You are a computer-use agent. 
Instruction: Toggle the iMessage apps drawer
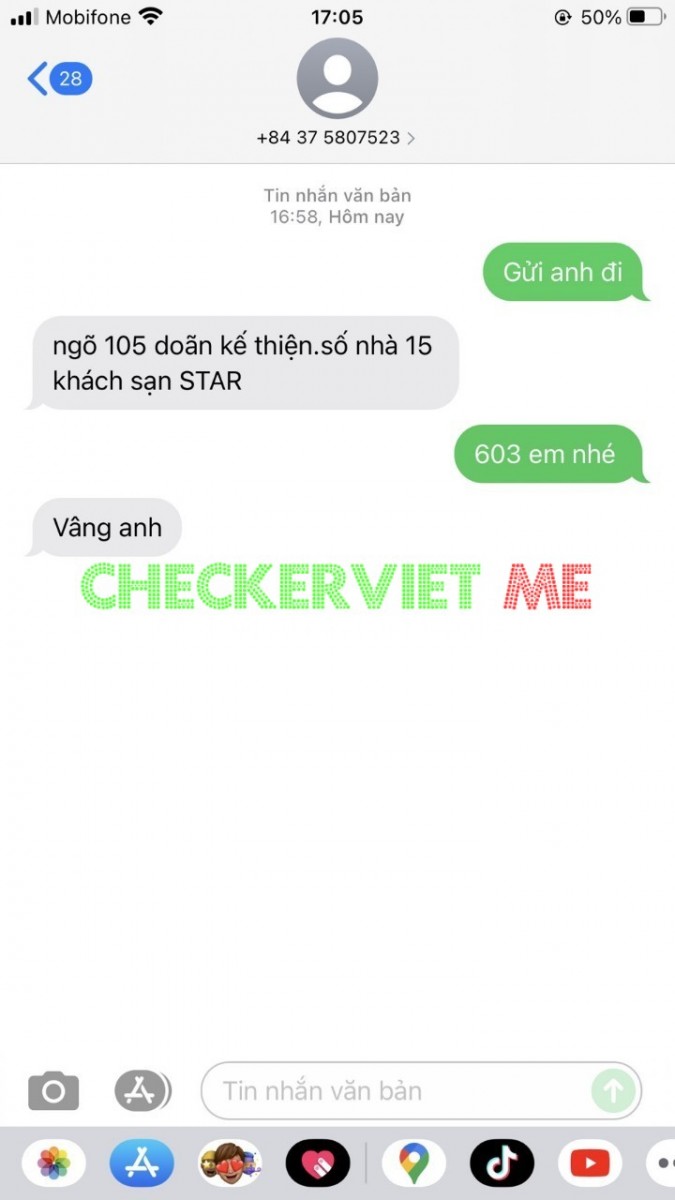click(141, 1091)
